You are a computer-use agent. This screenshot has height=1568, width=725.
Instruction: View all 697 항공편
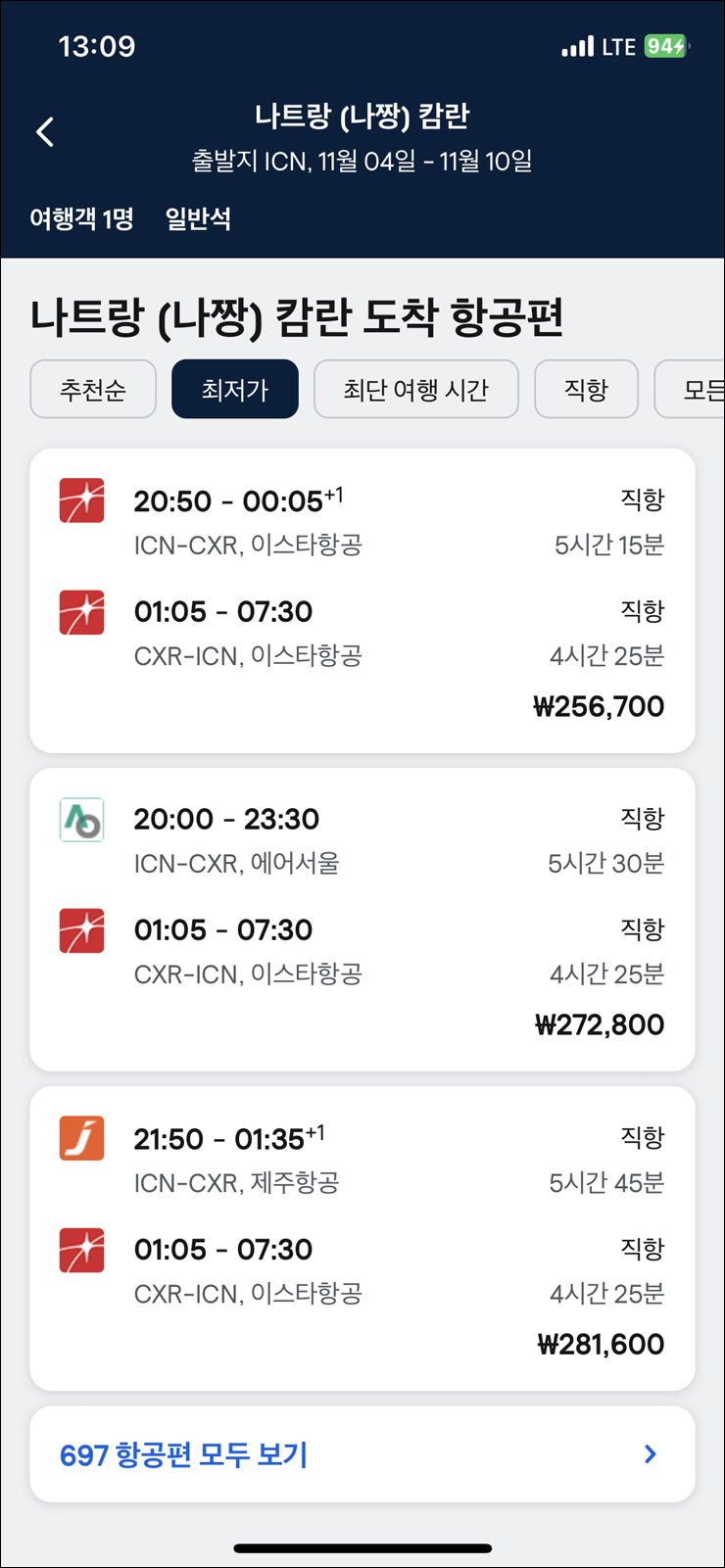[x=362, y=1454]
